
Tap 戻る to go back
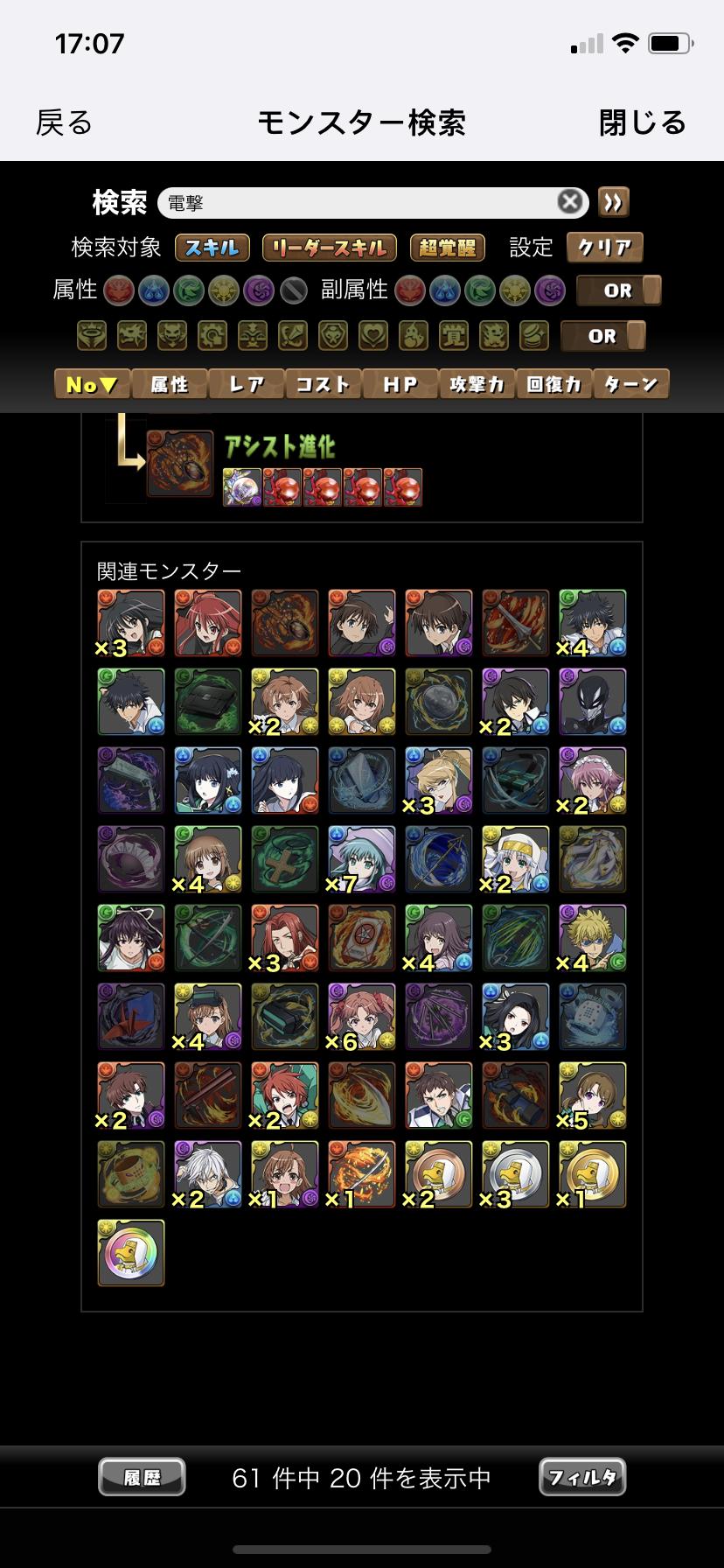[x=64, y=122]
